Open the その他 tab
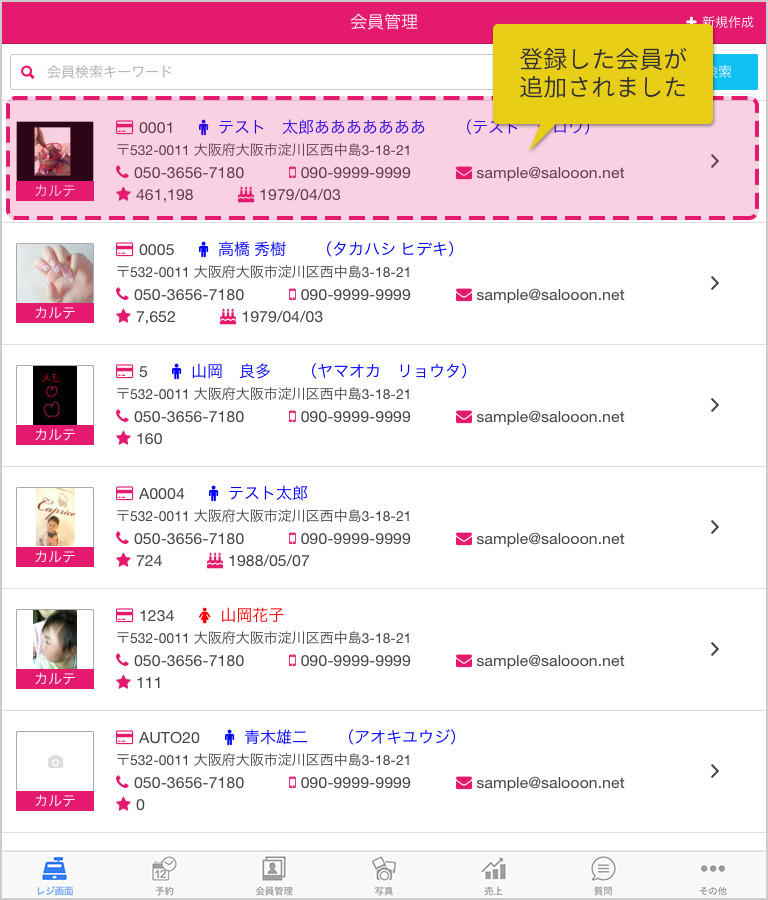Viewport: 768px width, 900px height. click(713, 875)
